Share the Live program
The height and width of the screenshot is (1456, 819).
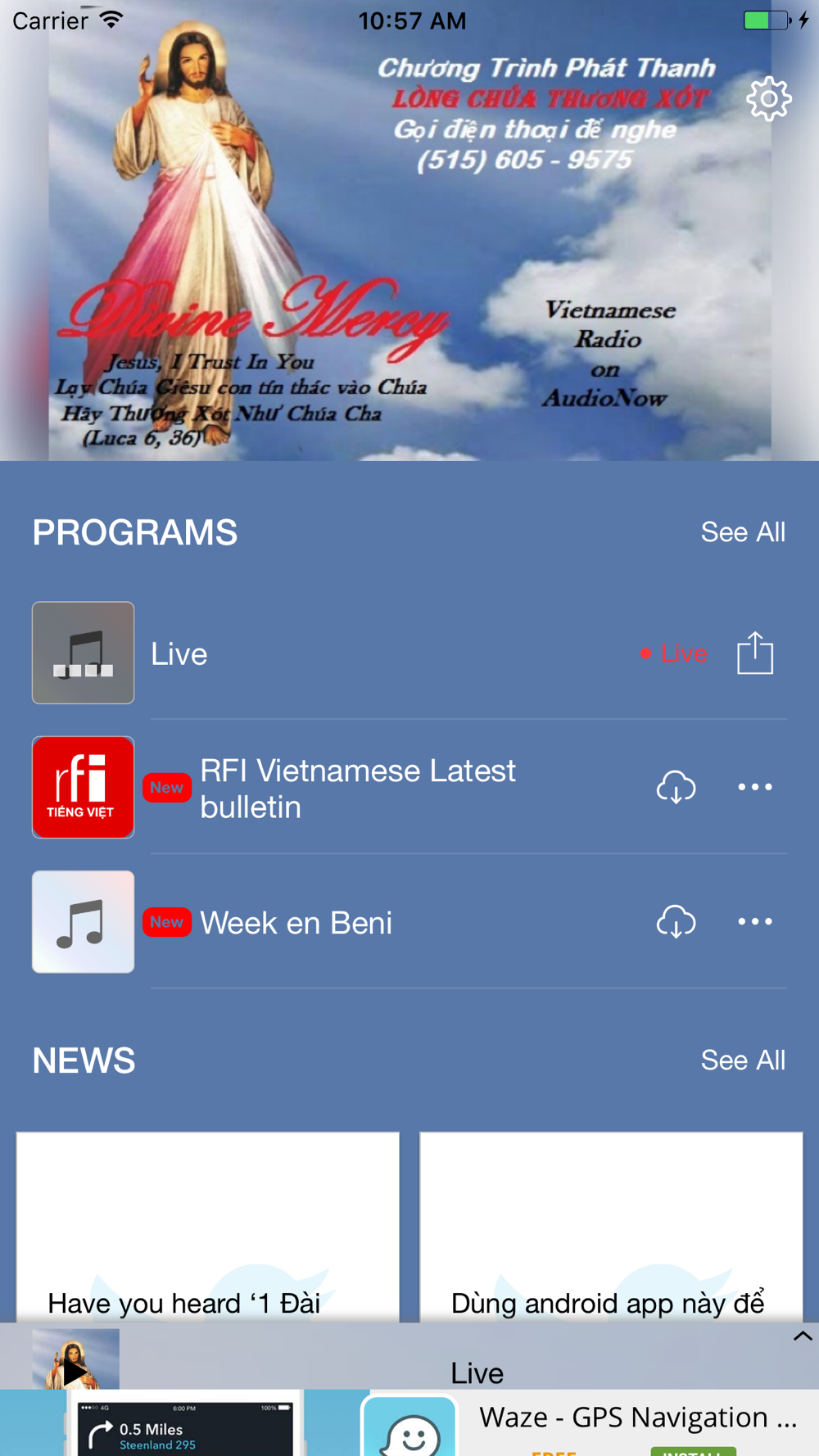pos(755,653)
